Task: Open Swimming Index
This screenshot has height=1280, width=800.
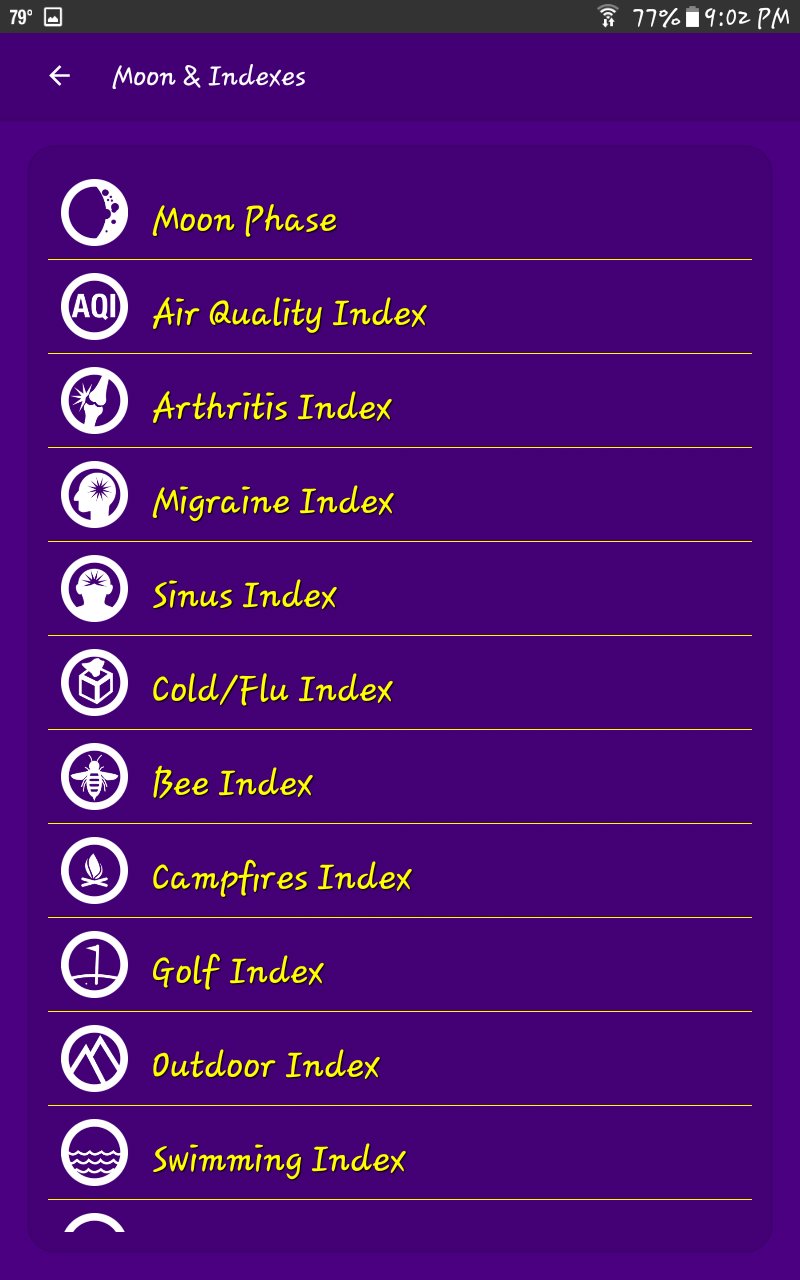Action: point(400,1153)
